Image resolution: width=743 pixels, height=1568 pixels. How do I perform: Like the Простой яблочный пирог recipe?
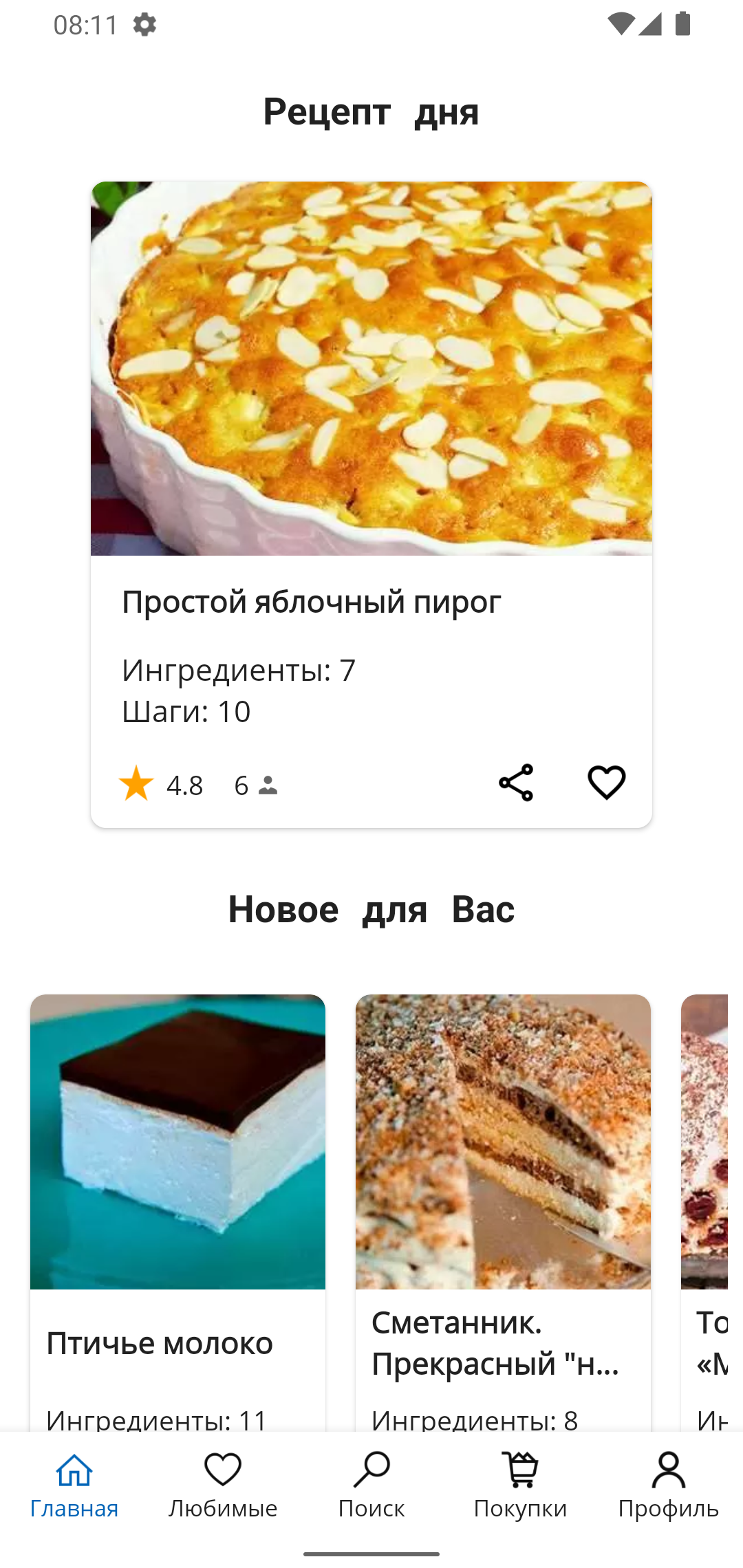pos(606,783)
